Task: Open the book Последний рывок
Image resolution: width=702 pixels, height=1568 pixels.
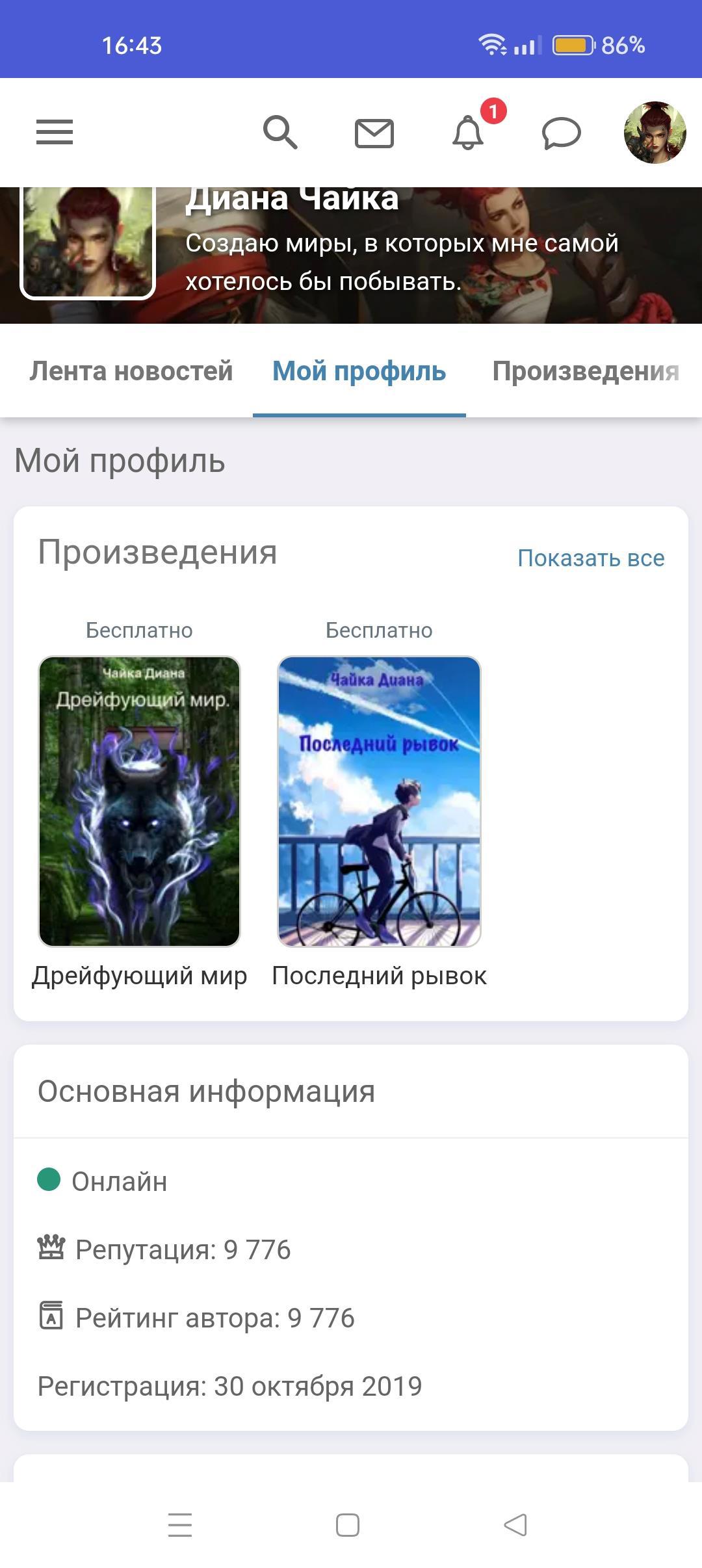Action: [379, 801]
